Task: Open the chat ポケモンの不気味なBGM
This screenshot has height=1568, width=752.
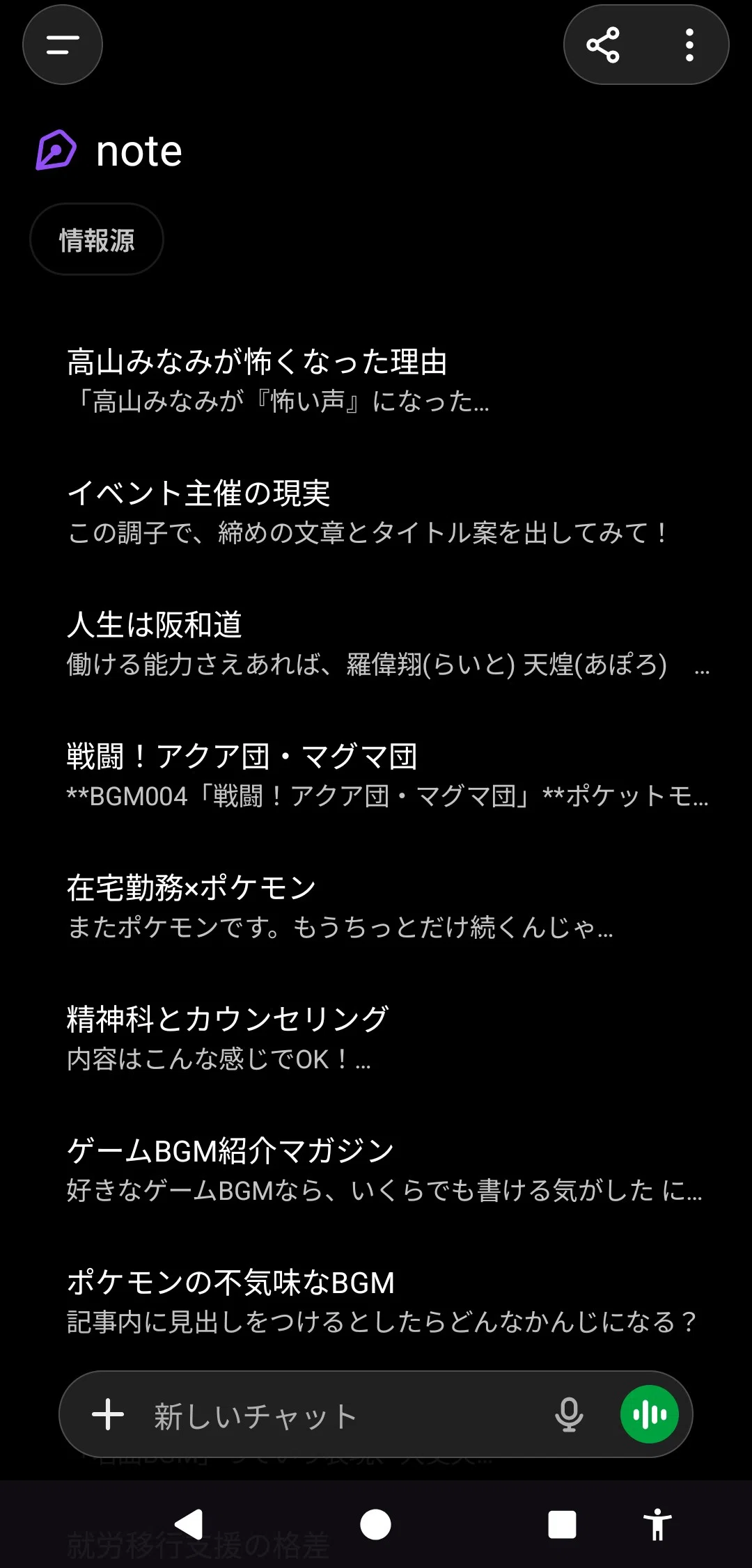Action: point(376,1301)
